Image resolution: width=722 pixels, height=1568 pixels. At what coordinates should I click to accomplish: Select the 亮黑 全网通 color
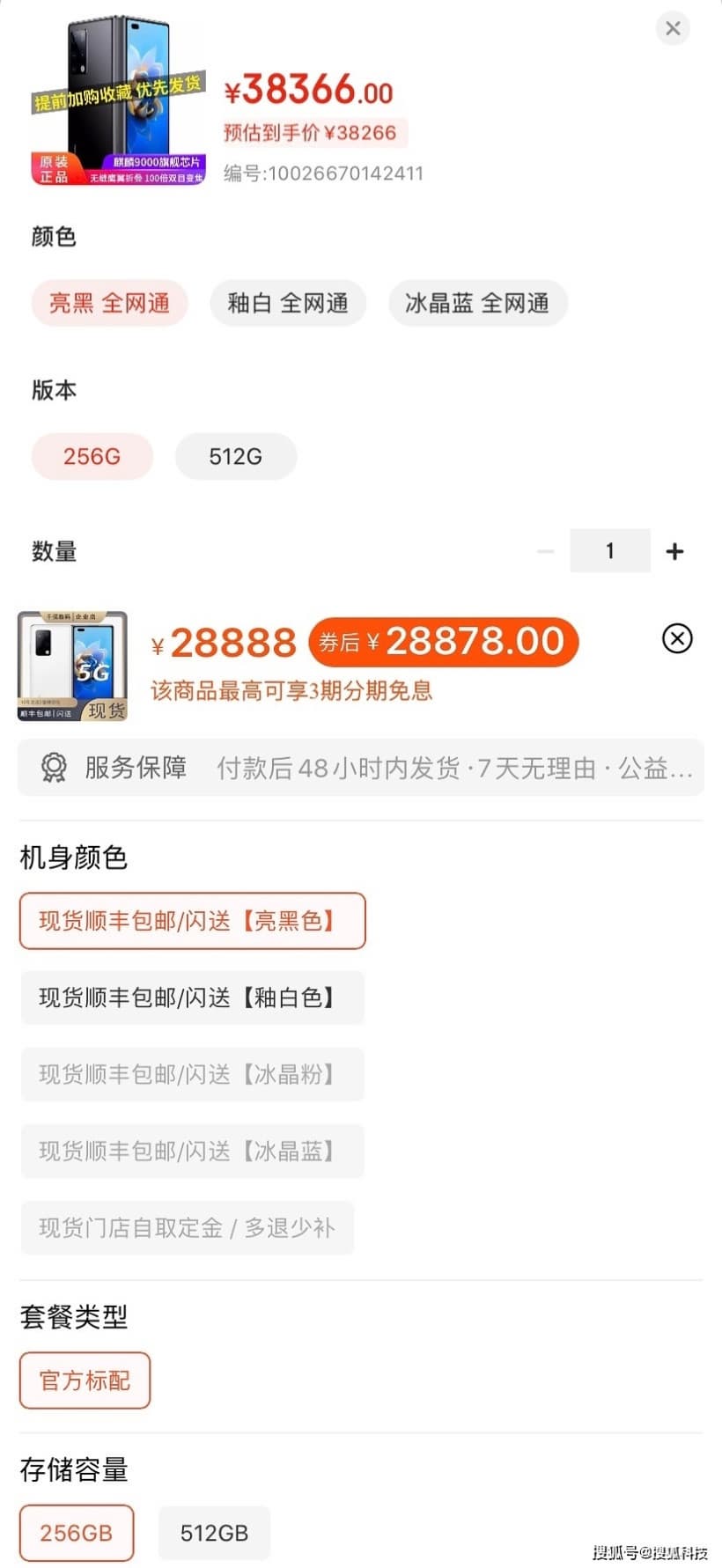[109, 304]
